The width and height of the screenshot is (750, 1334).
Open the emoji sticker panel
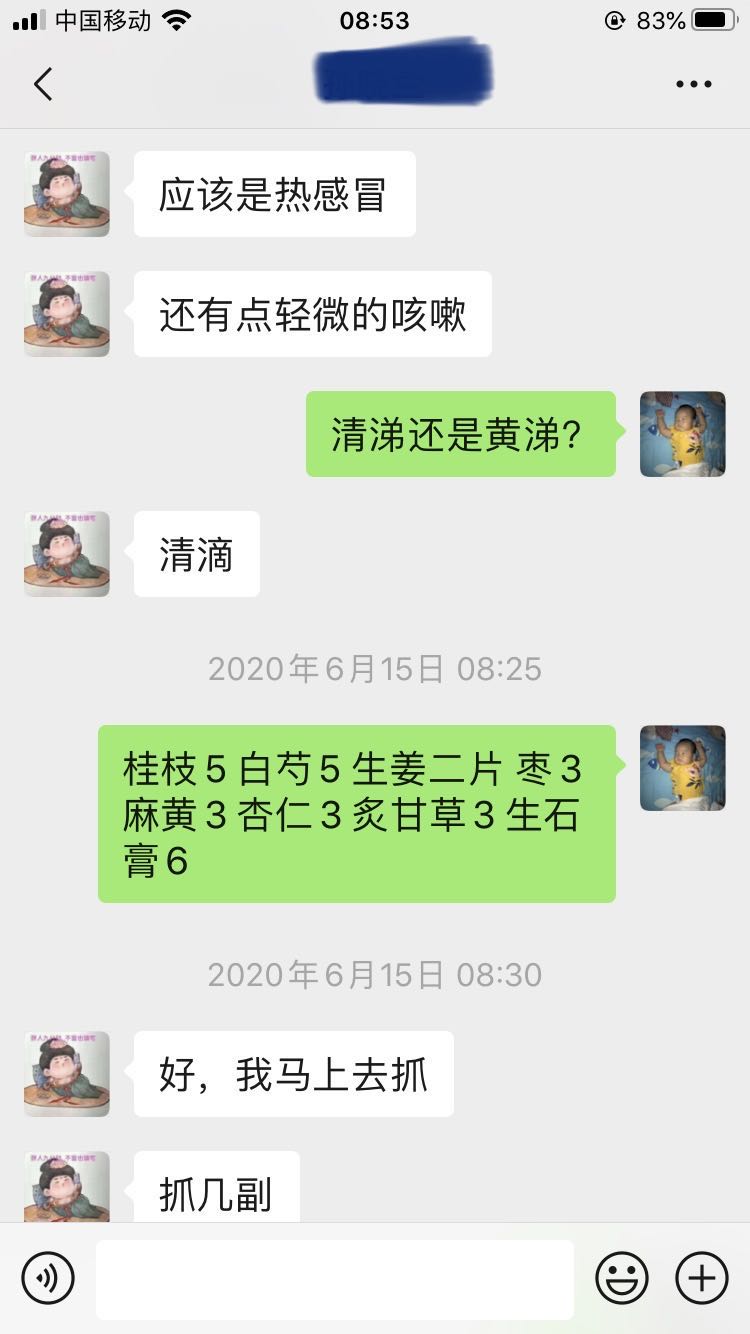click(x=622, y=1278)
